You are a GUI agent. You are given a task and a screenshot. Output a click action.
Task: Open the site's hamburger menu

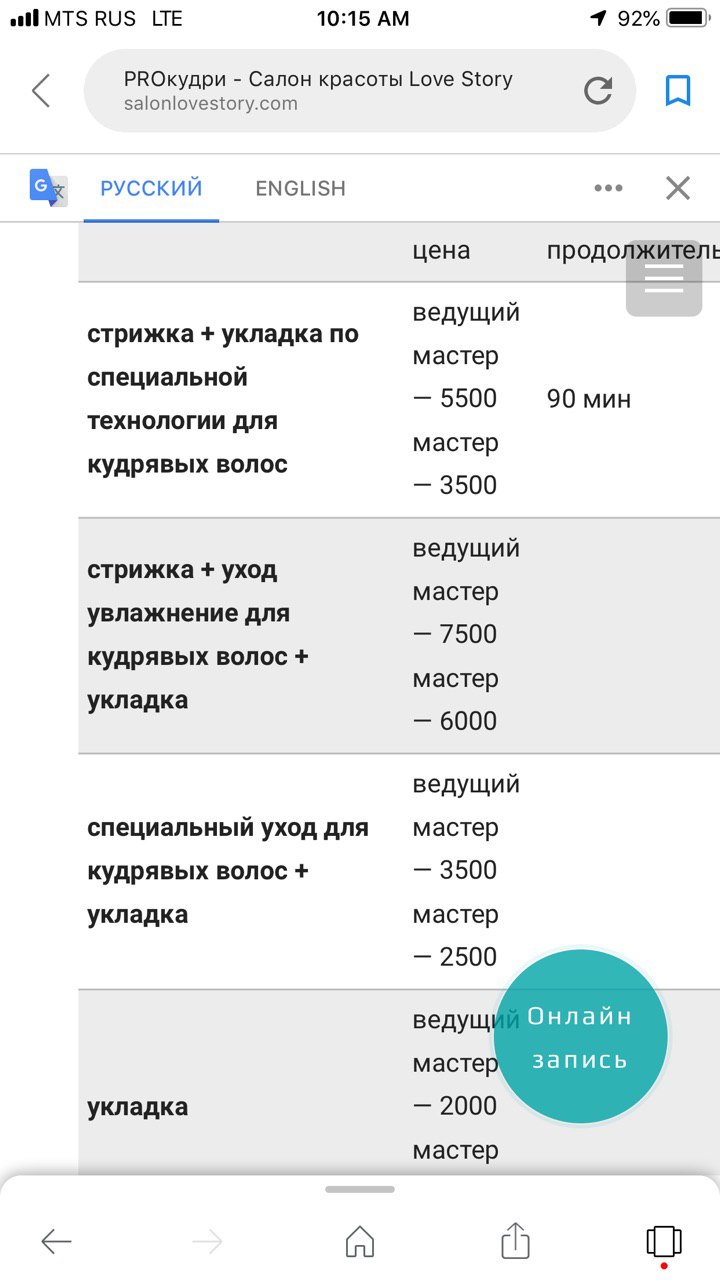[x=664, y=278]
